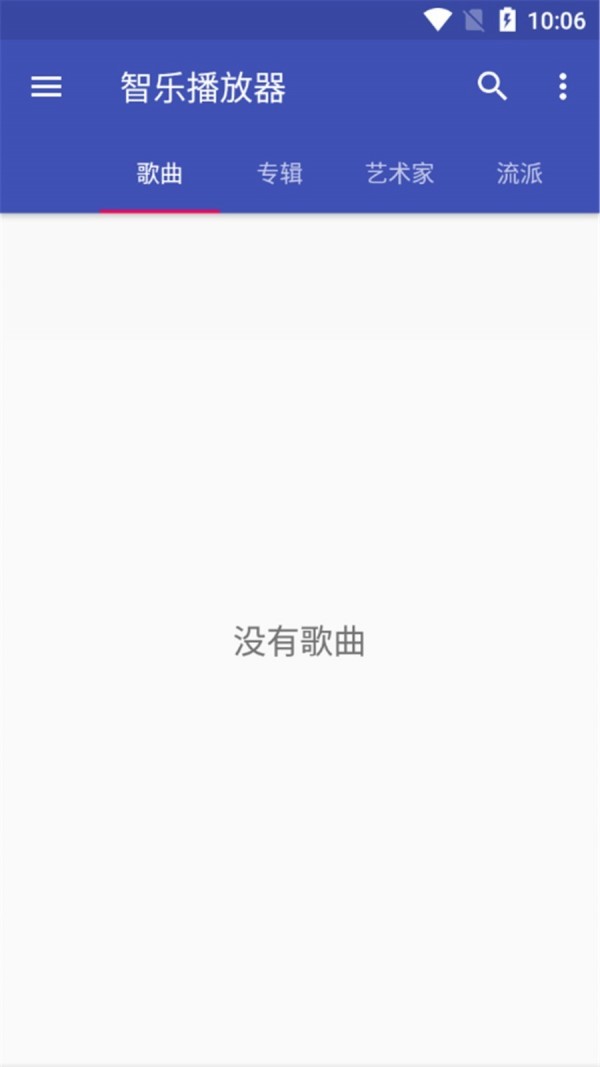
Task: Open the search icon
Action: tap(492, 87)
